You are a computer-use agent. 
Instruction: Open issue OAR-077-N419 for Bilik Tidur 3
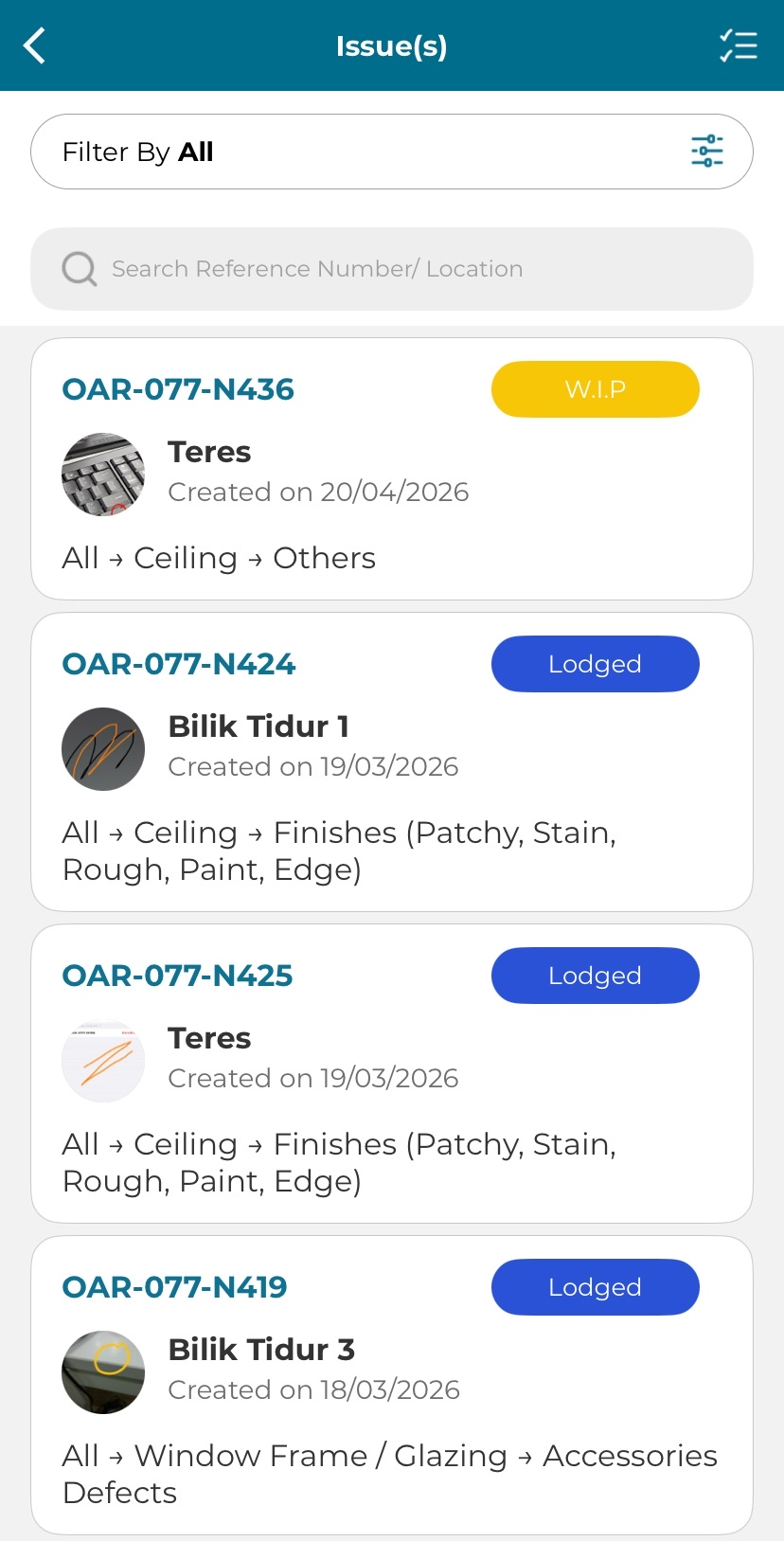click(392, 1386)
